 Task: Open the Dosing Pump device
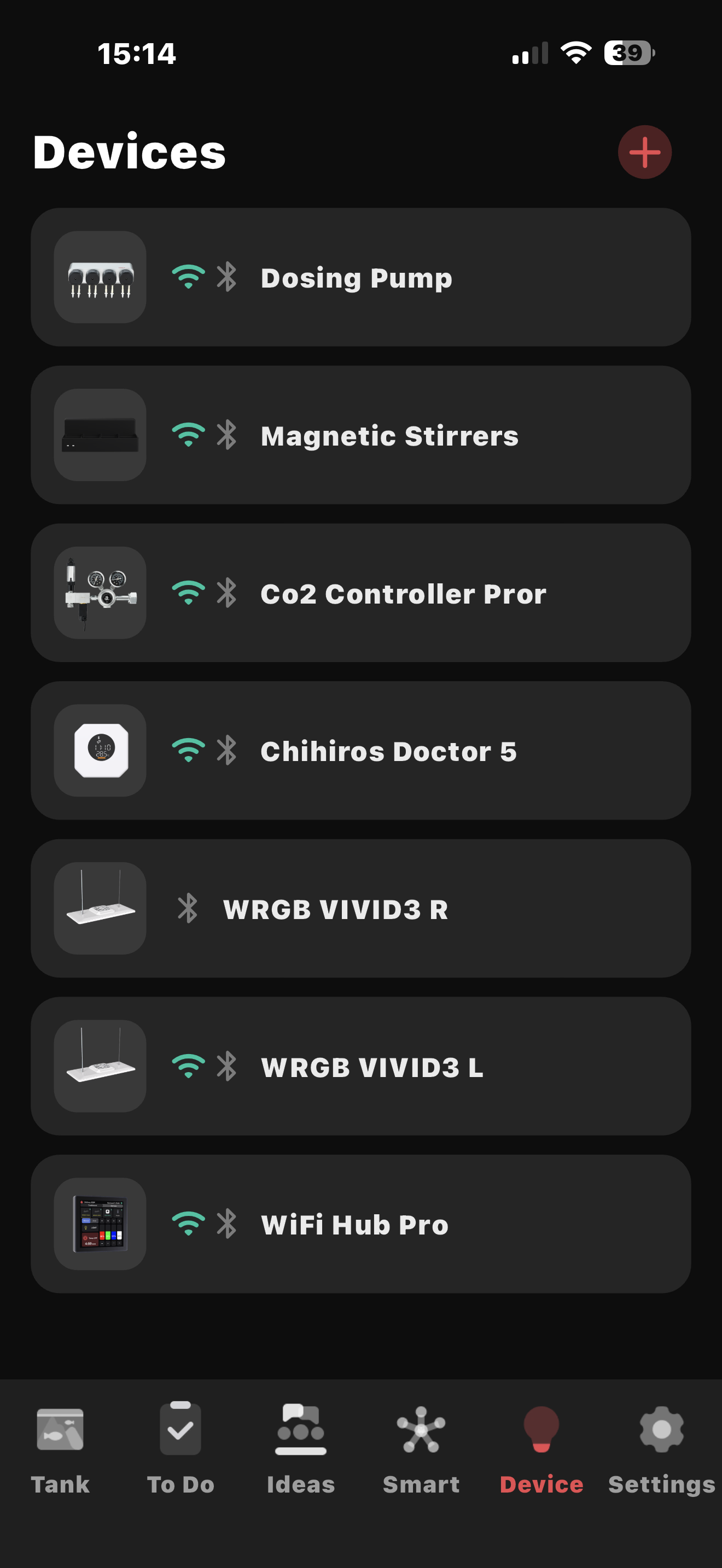(x=360, y=278)
